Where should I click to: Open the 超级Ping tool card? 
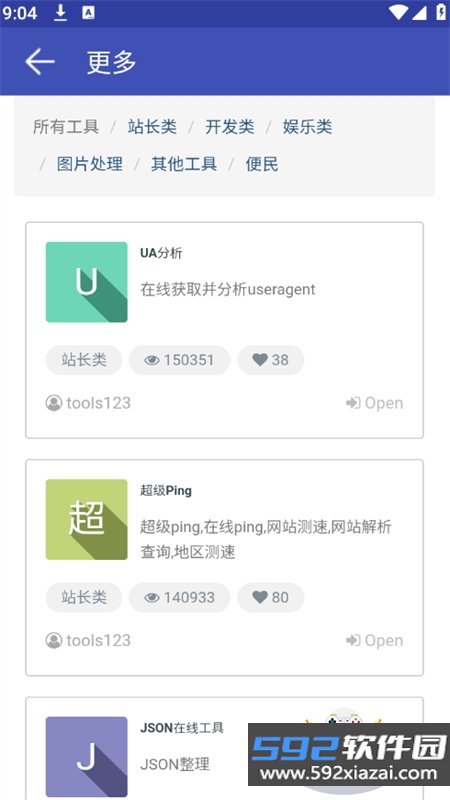(224, 567)
